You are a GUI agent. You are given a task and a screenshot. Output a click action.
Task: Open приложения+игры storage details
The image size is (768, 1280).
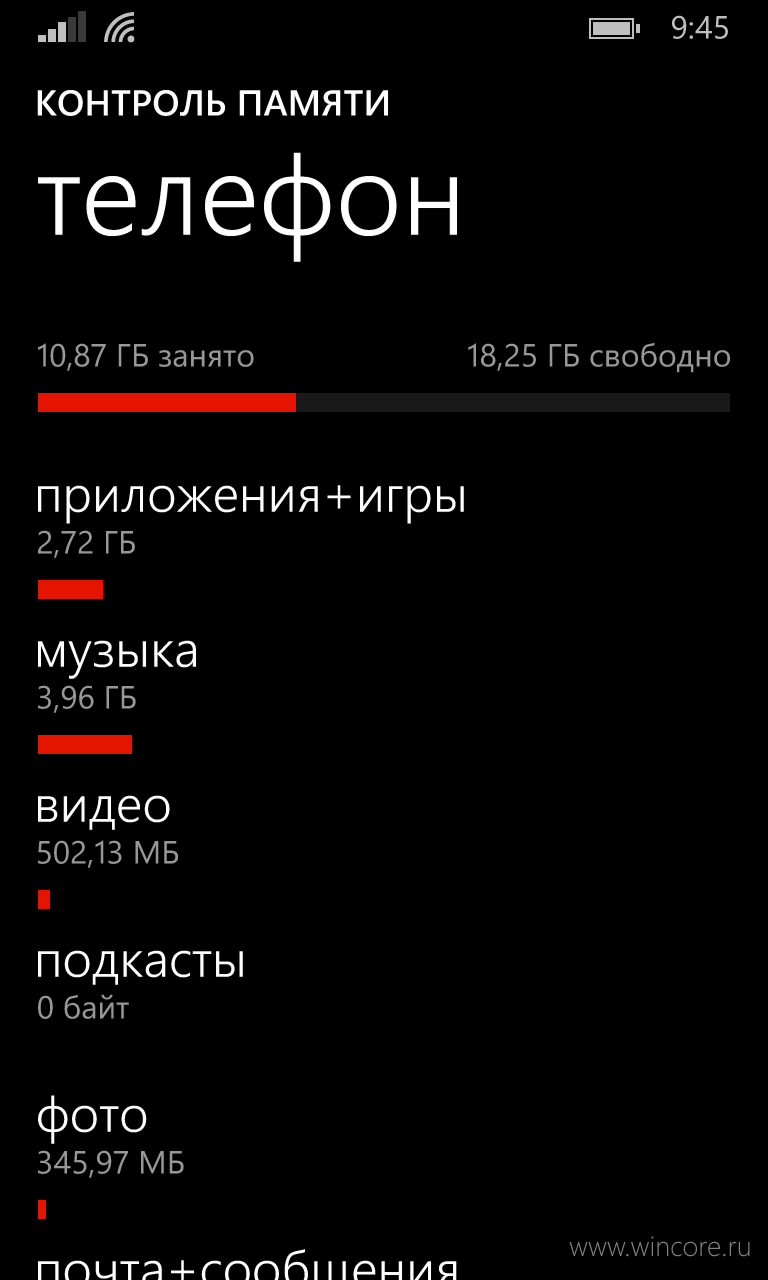pos(384,537)
